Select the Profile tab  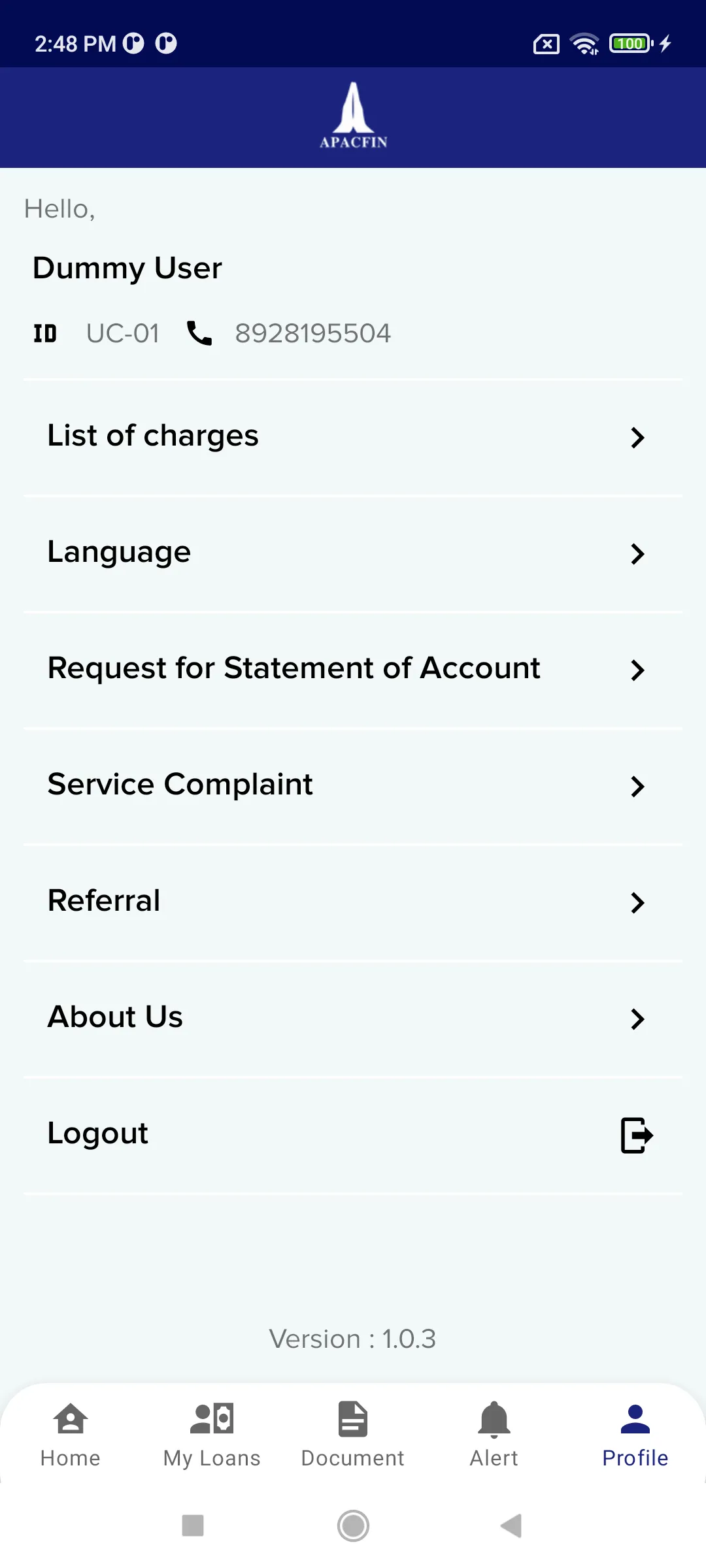click(635, 1435)
